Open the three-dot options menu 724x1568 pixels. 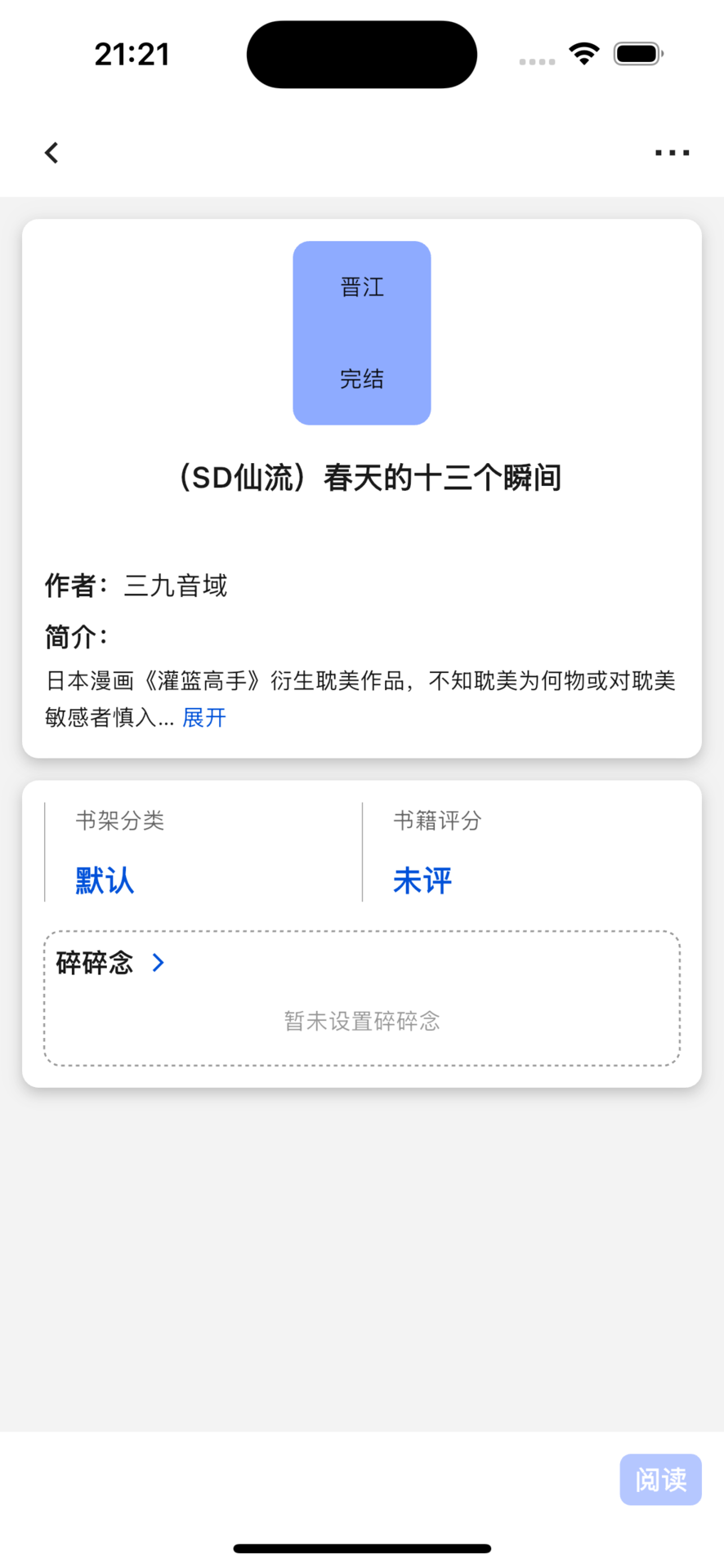coord(672,152)
